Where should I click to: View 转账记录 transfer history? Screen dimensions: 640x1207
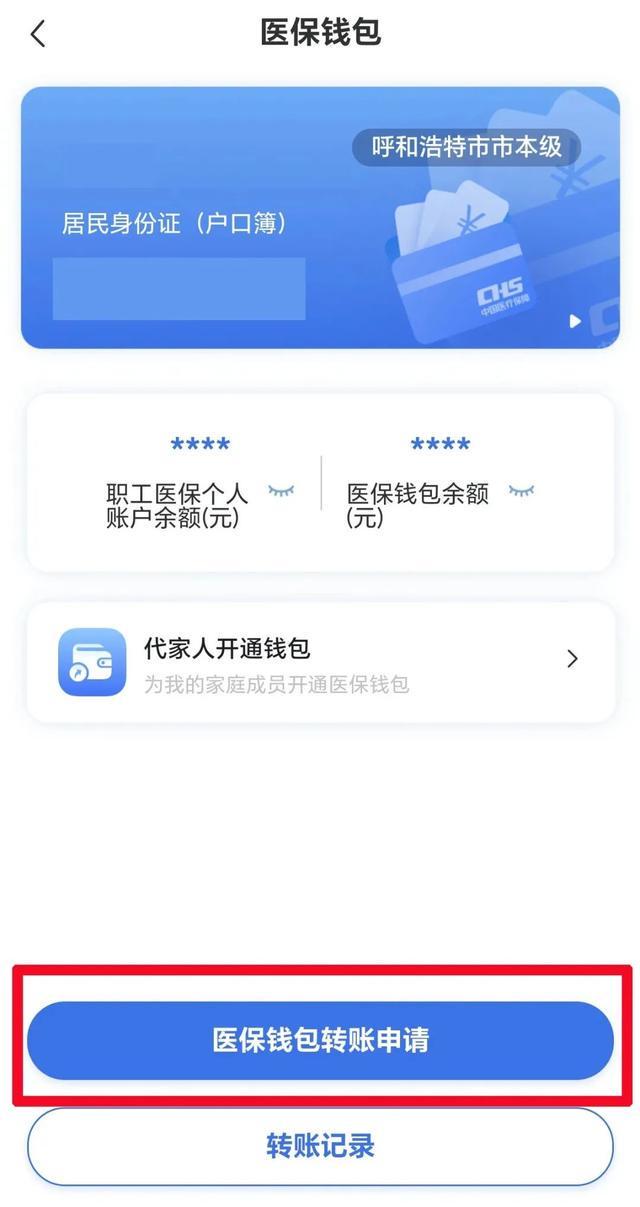click(x=320, y=1145)
